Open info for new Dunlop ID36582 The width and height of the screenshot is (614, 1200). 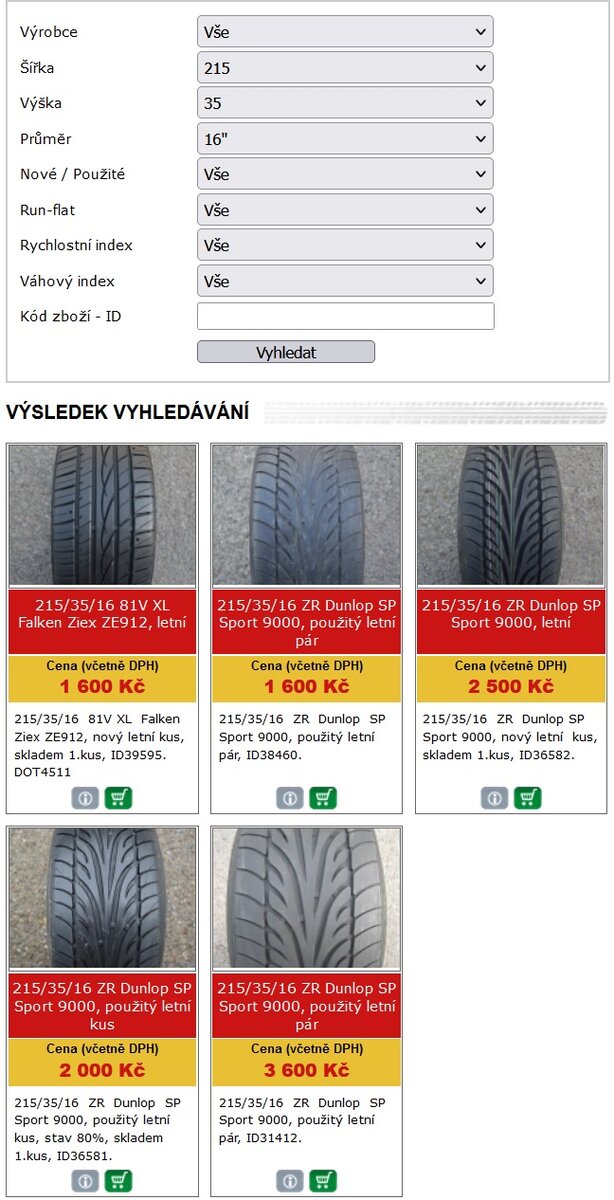[494, 798]
